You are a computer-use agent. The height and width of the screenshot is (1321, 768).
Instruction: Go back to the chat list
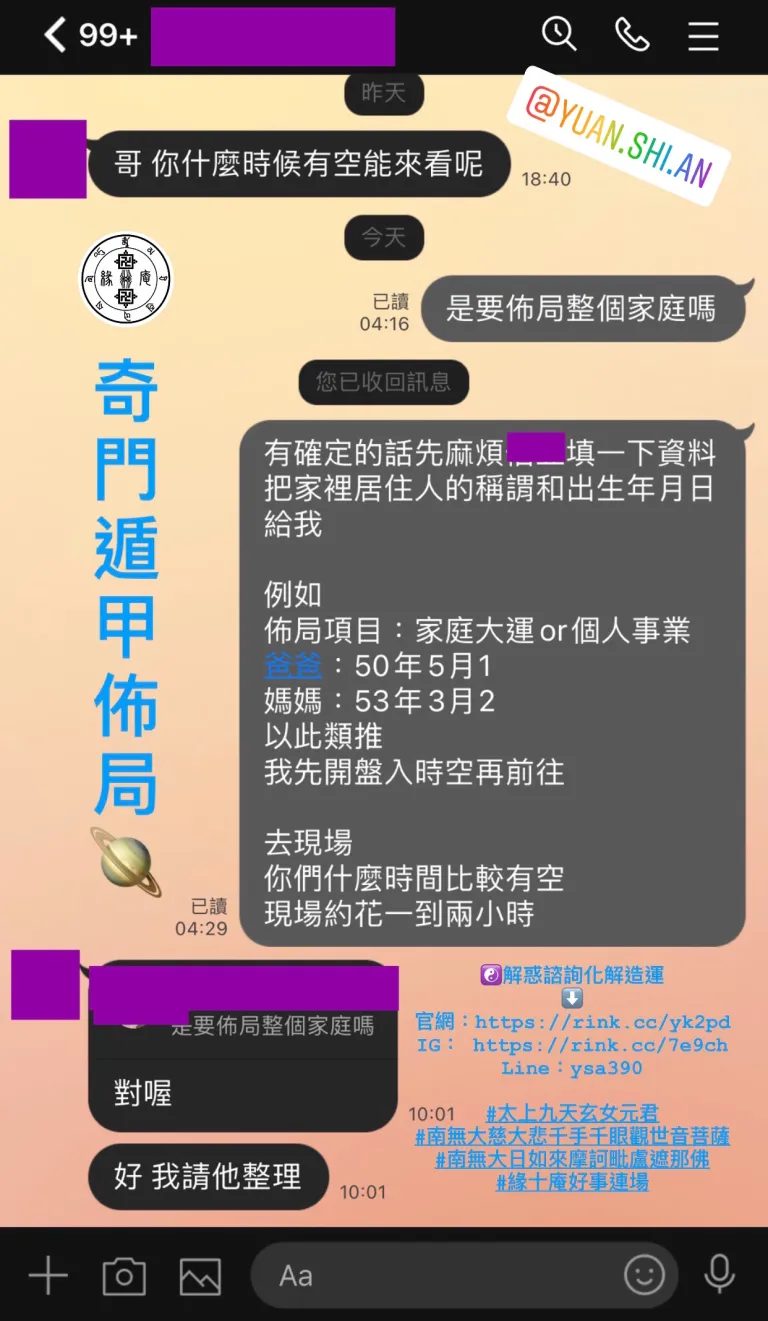[56, 36]
